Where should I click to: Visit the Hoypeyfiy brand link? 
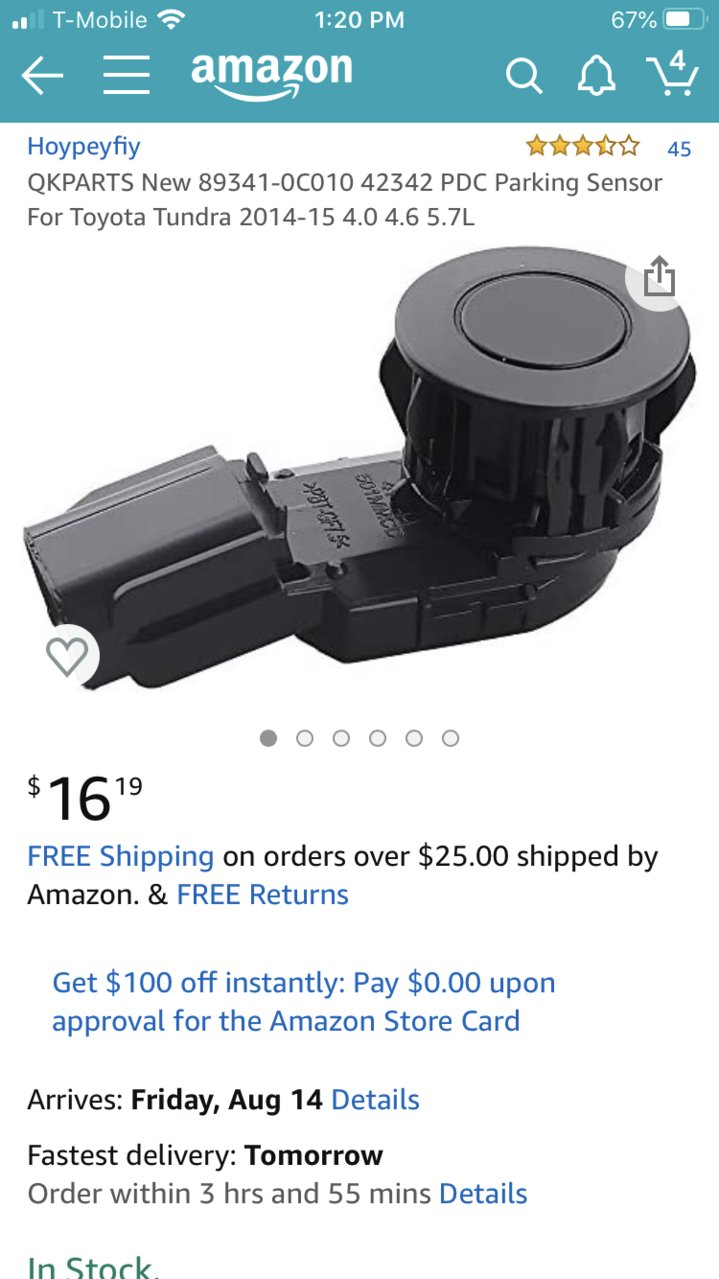(x=84, y=147)
